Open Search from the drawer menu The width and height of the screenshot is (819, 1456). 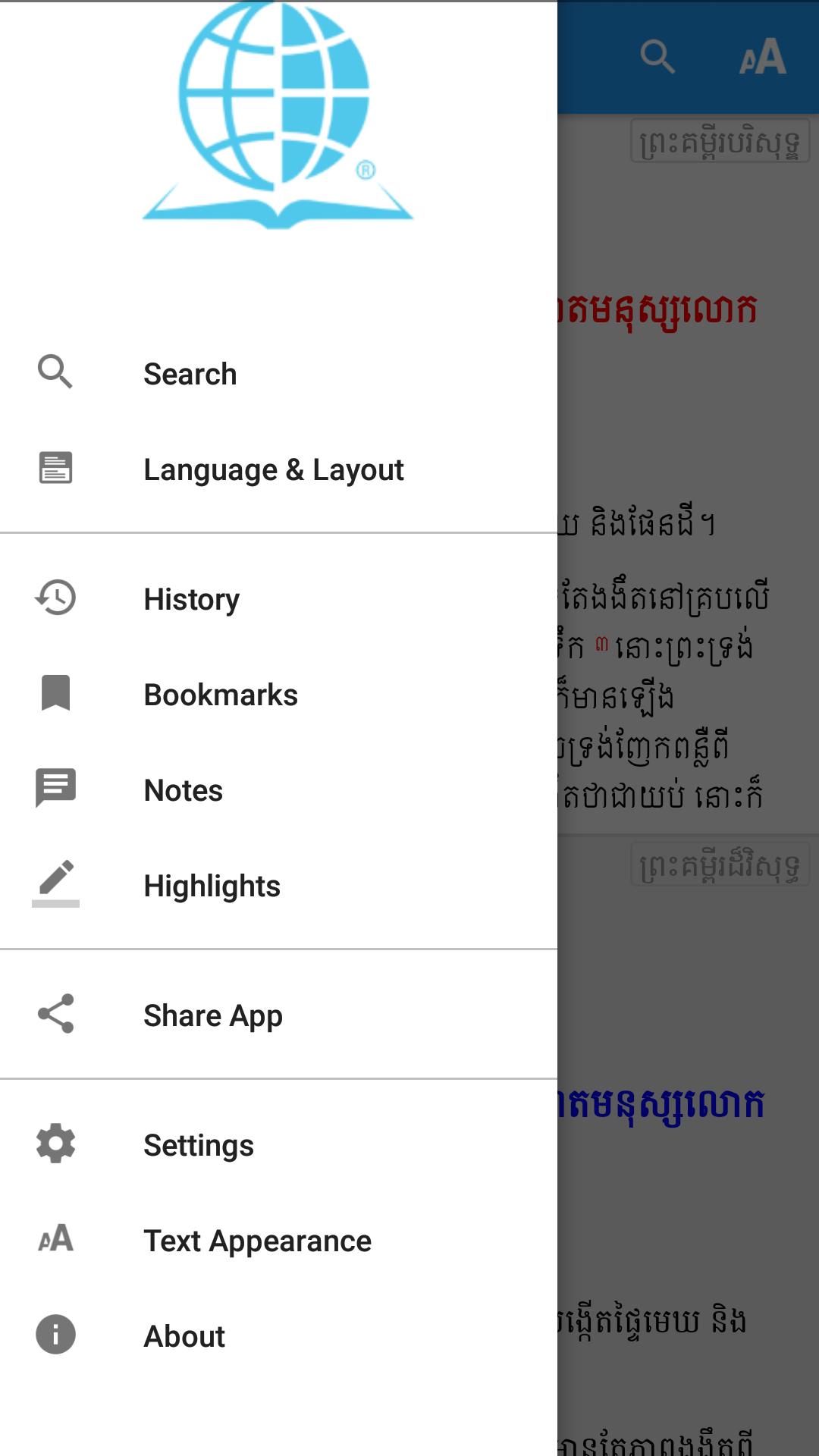pos(190,374)
